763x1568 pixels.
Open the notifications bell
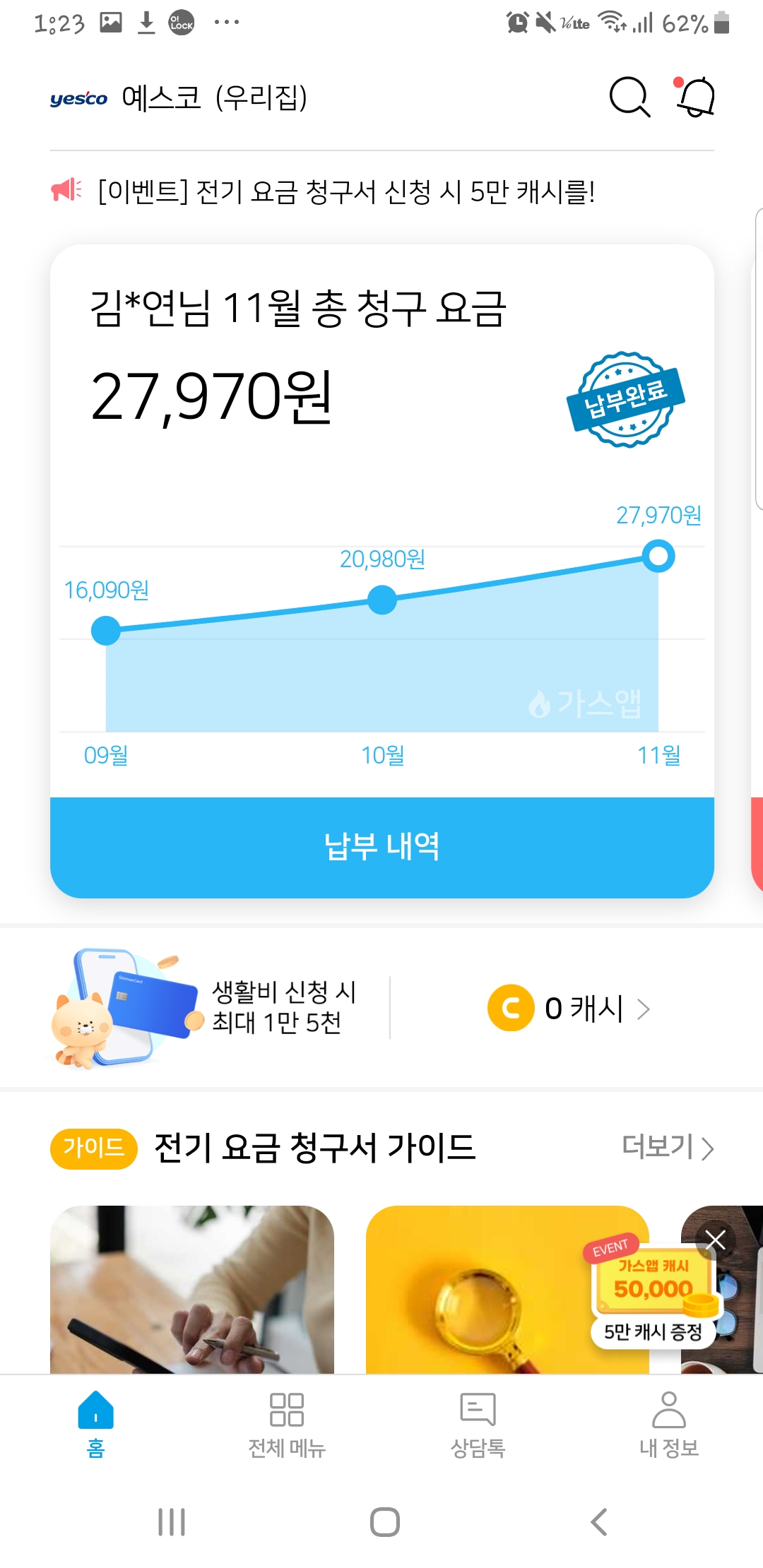(696, 97)
